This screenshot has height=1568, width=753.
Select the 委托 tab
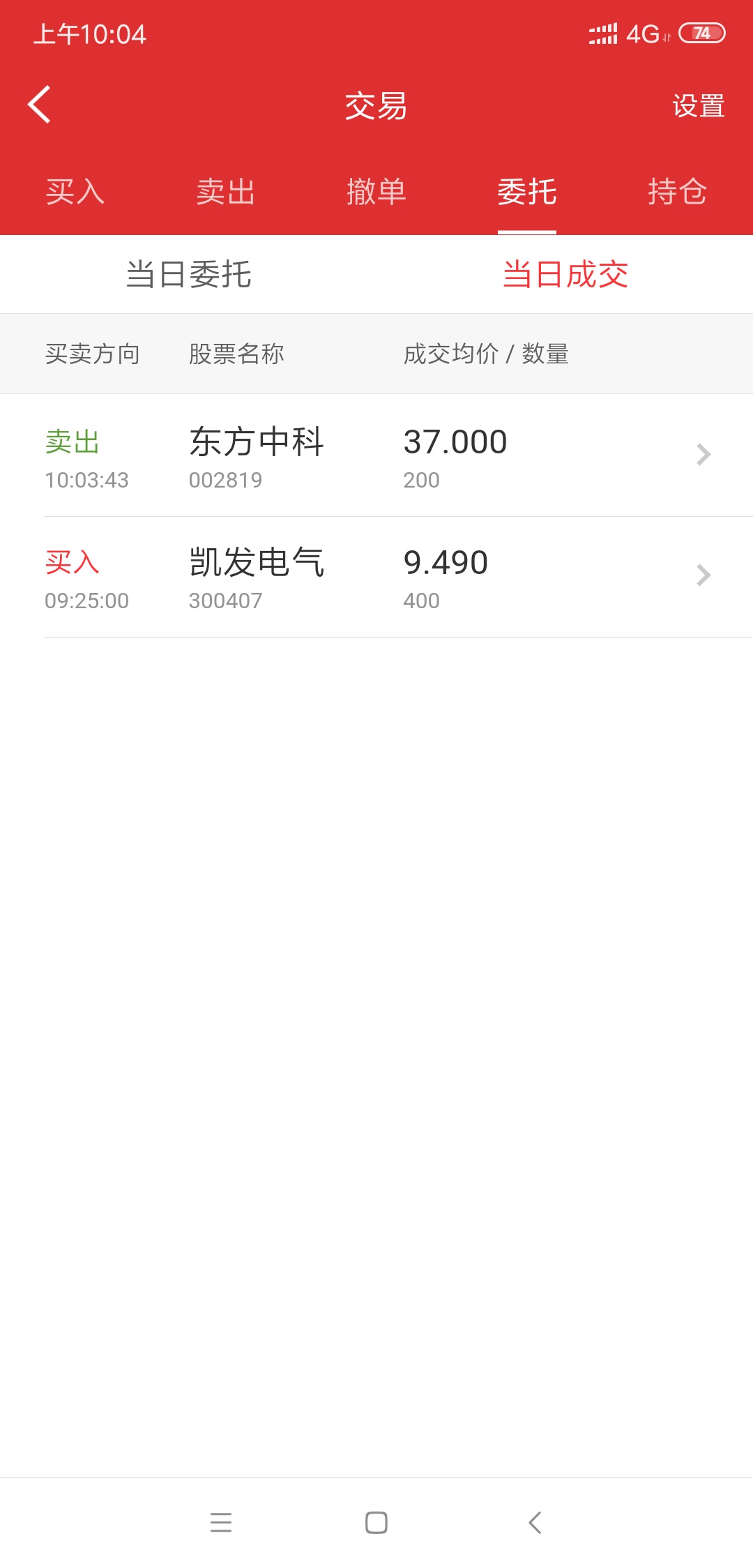pyautogui.click(x=527, y=192)
